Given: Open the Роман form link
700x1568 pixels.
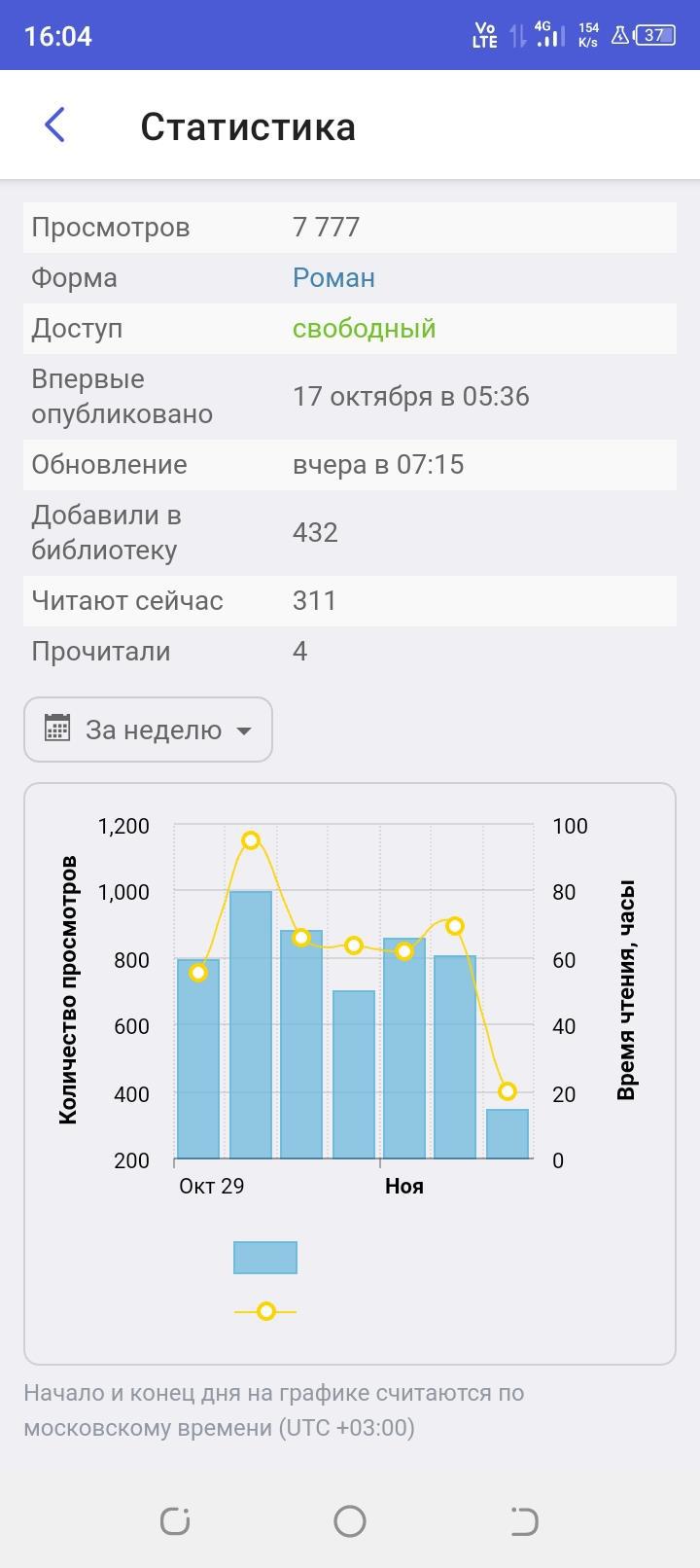Looking at the screenshot, I should click(x=333, y=278).
